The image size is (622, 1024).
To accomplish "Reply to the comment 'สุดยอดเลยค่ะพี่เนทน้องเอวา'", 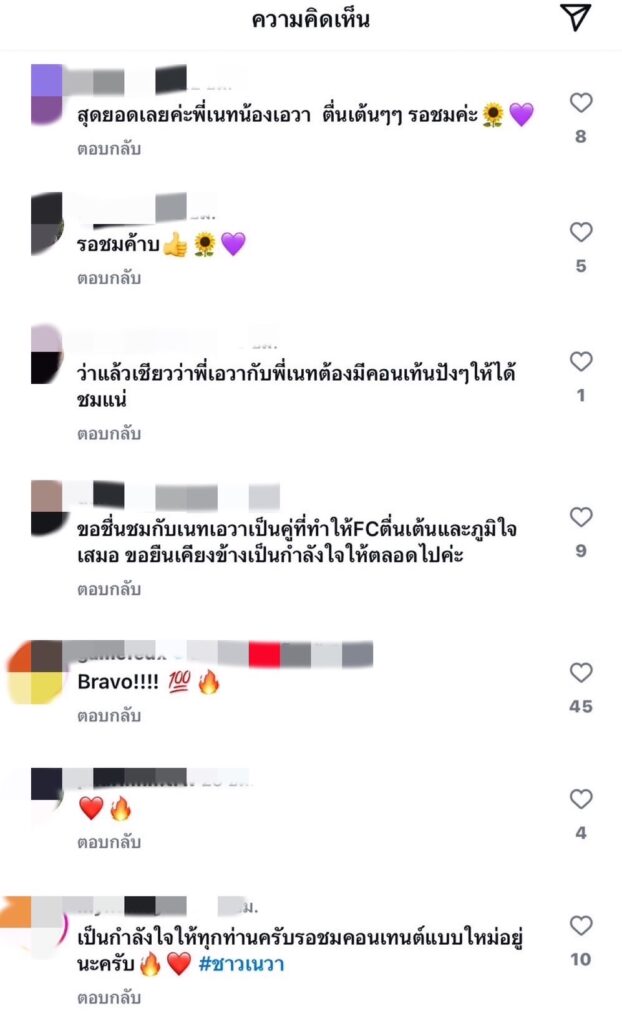I will [109, 149].
